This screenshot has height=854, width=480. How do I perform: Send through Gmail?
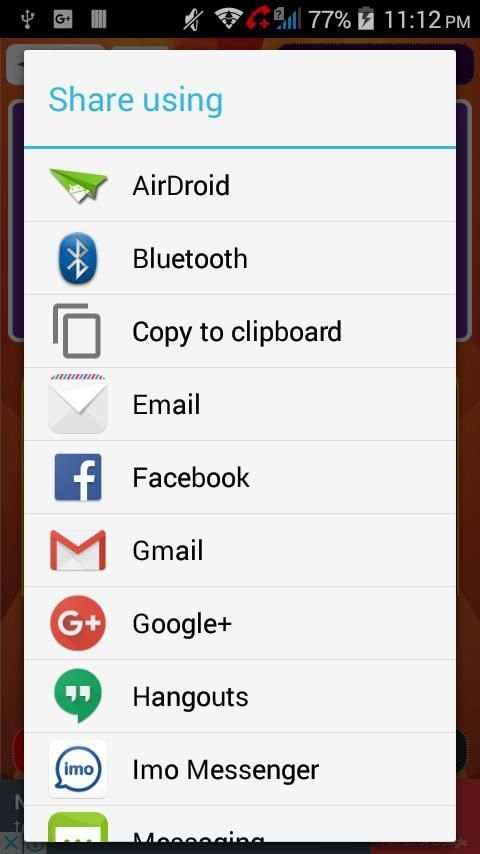coord(240,550)
